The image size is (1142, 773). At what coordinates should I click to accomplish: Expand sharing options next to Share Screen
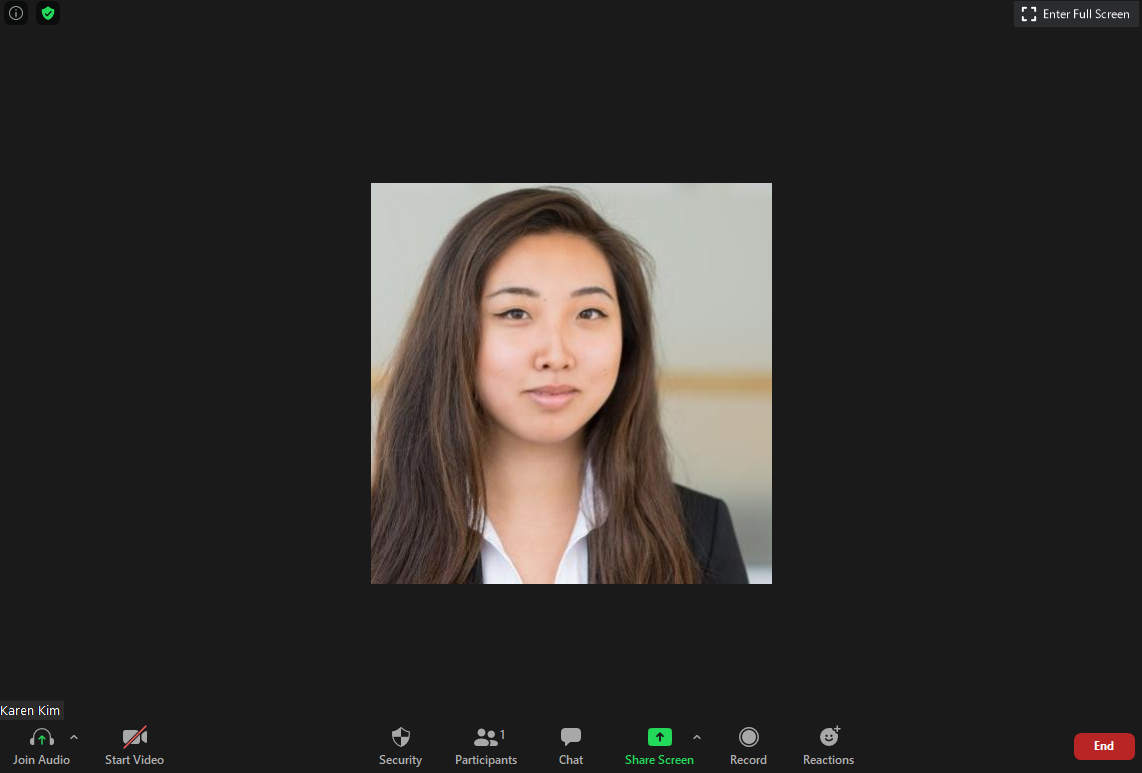697,737
